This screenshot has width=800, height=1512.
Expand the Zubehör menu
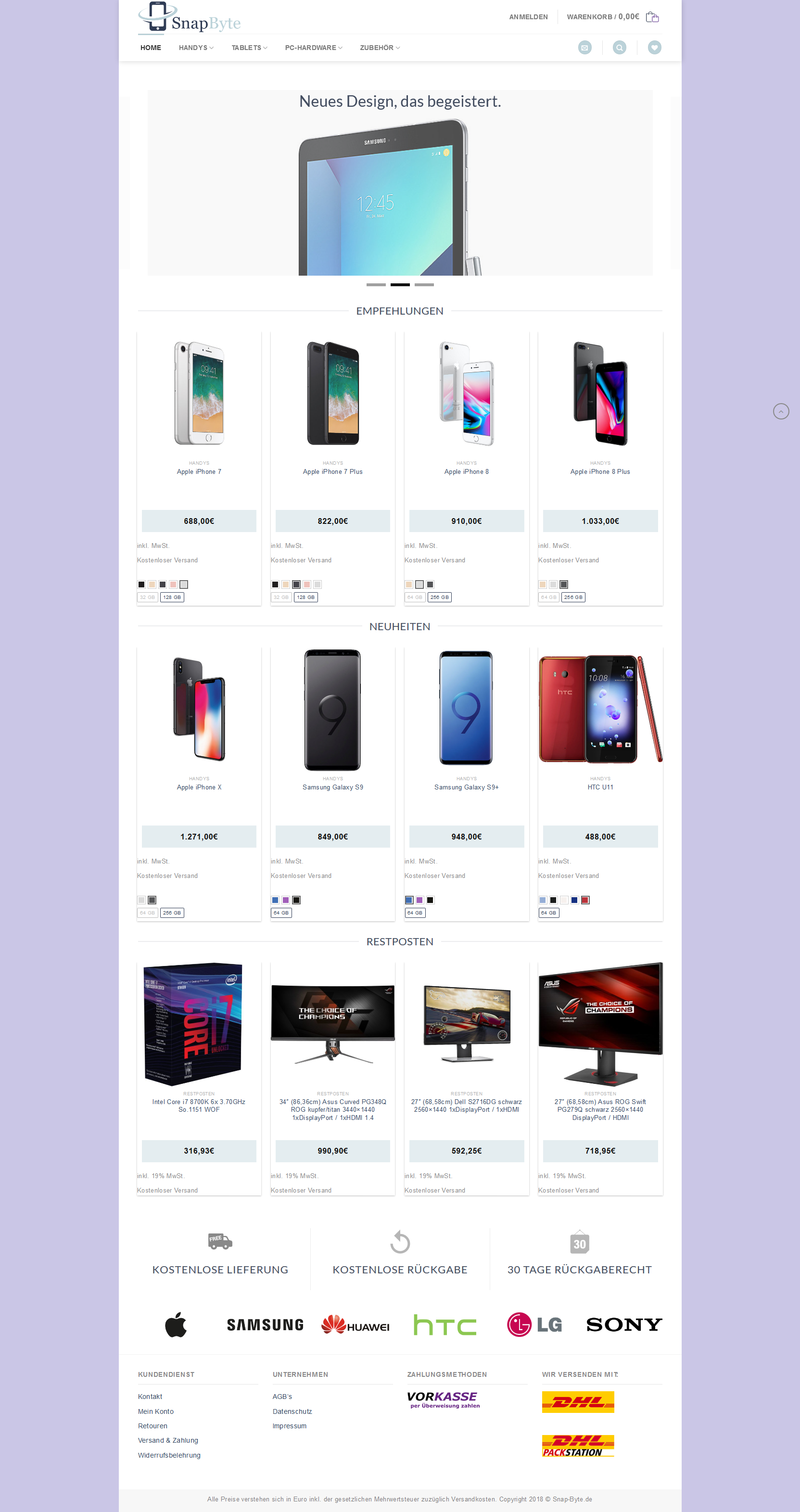[x=380, y=48]
